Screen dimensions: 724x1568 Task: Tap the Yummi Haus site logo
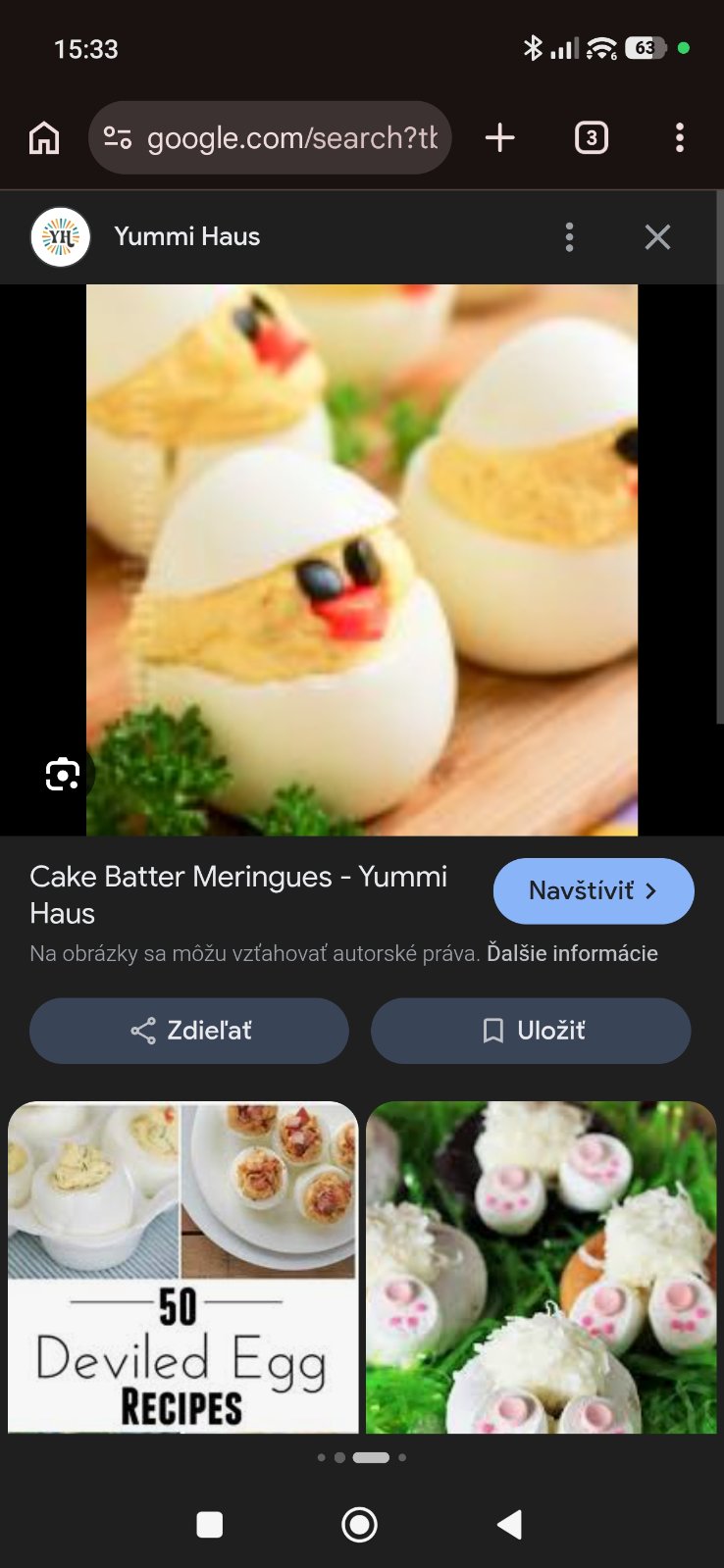click(x=61, y=237)
